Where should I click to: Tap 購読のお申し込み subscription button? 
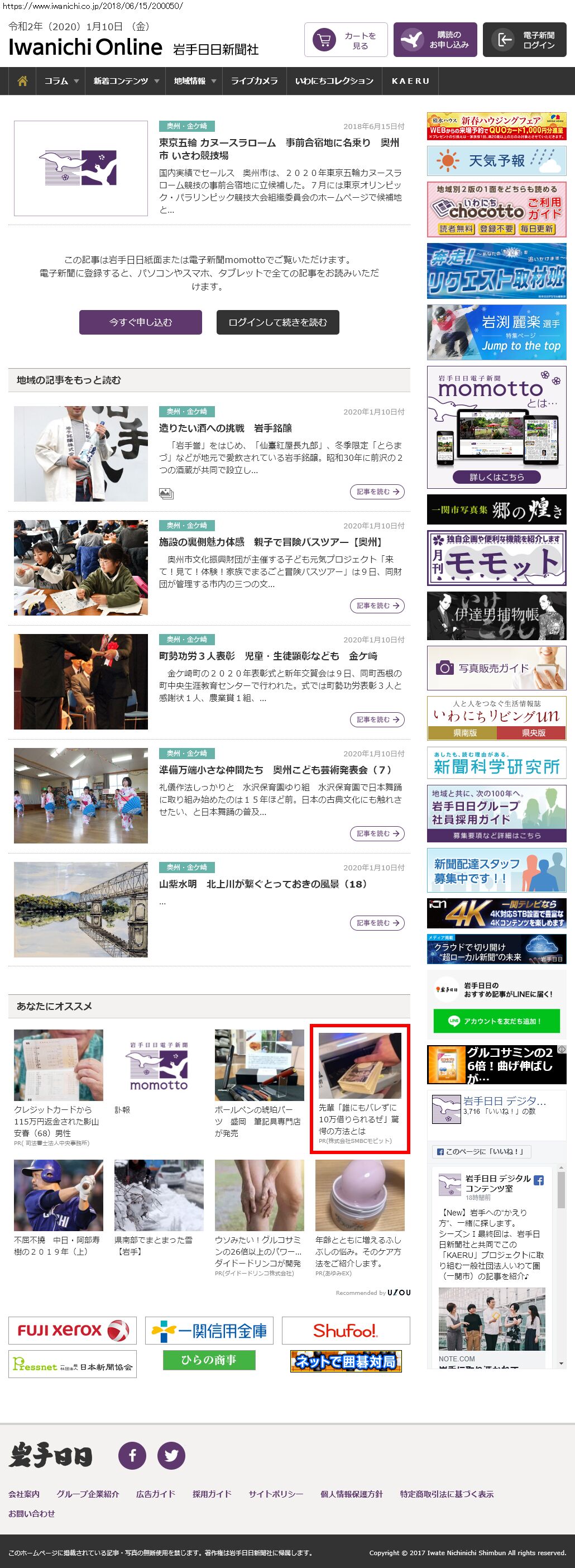pyautogui.click(x=435, y=40)
